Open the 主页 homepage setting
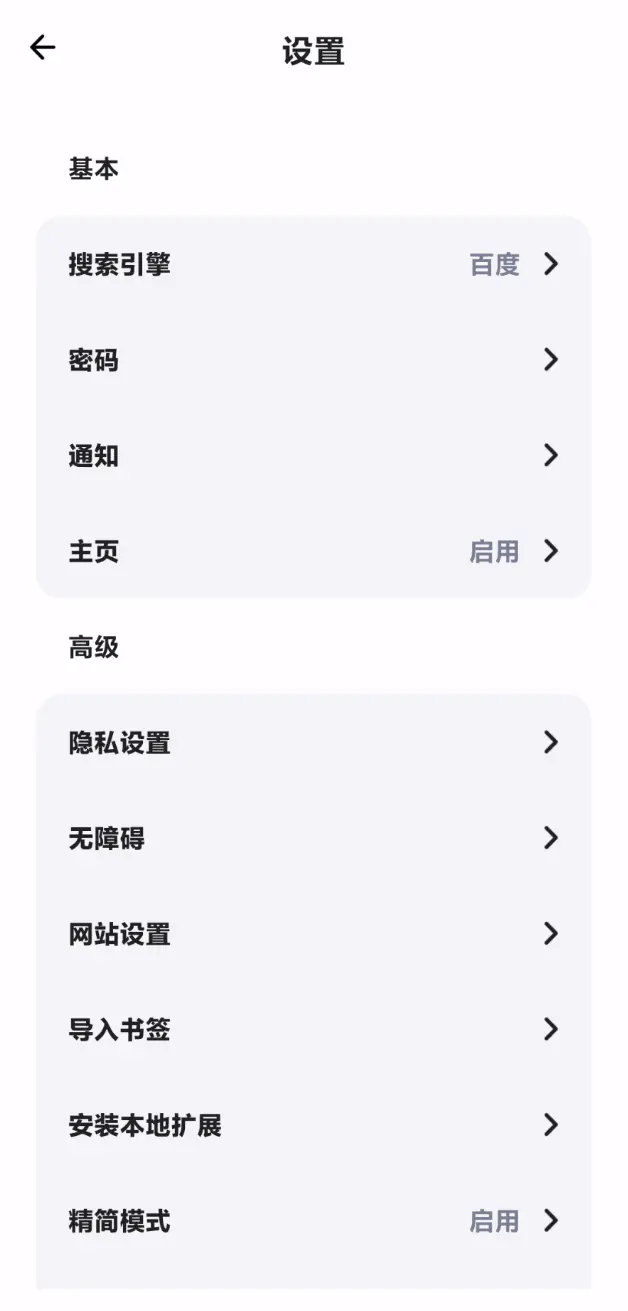Viewport: 628px width, 1311px height. point(313,552)
